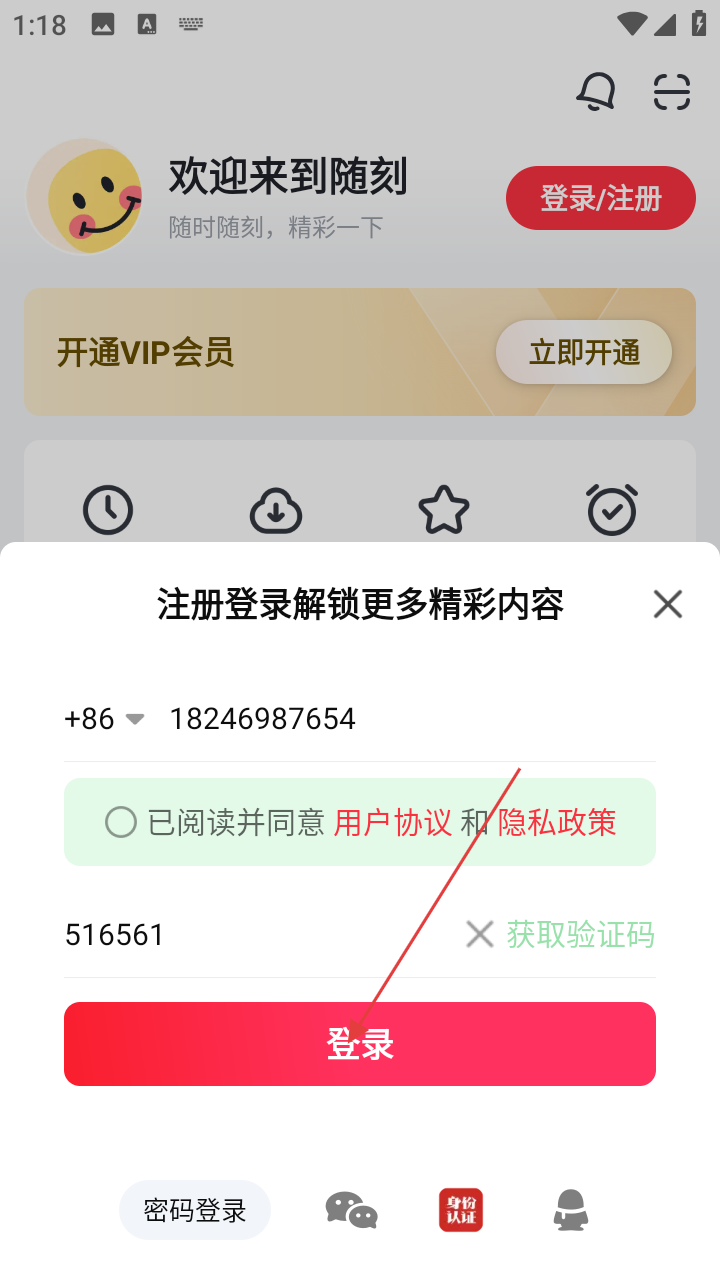
Task: Log in with WeChat
Action: click(x=351, y=1210)
